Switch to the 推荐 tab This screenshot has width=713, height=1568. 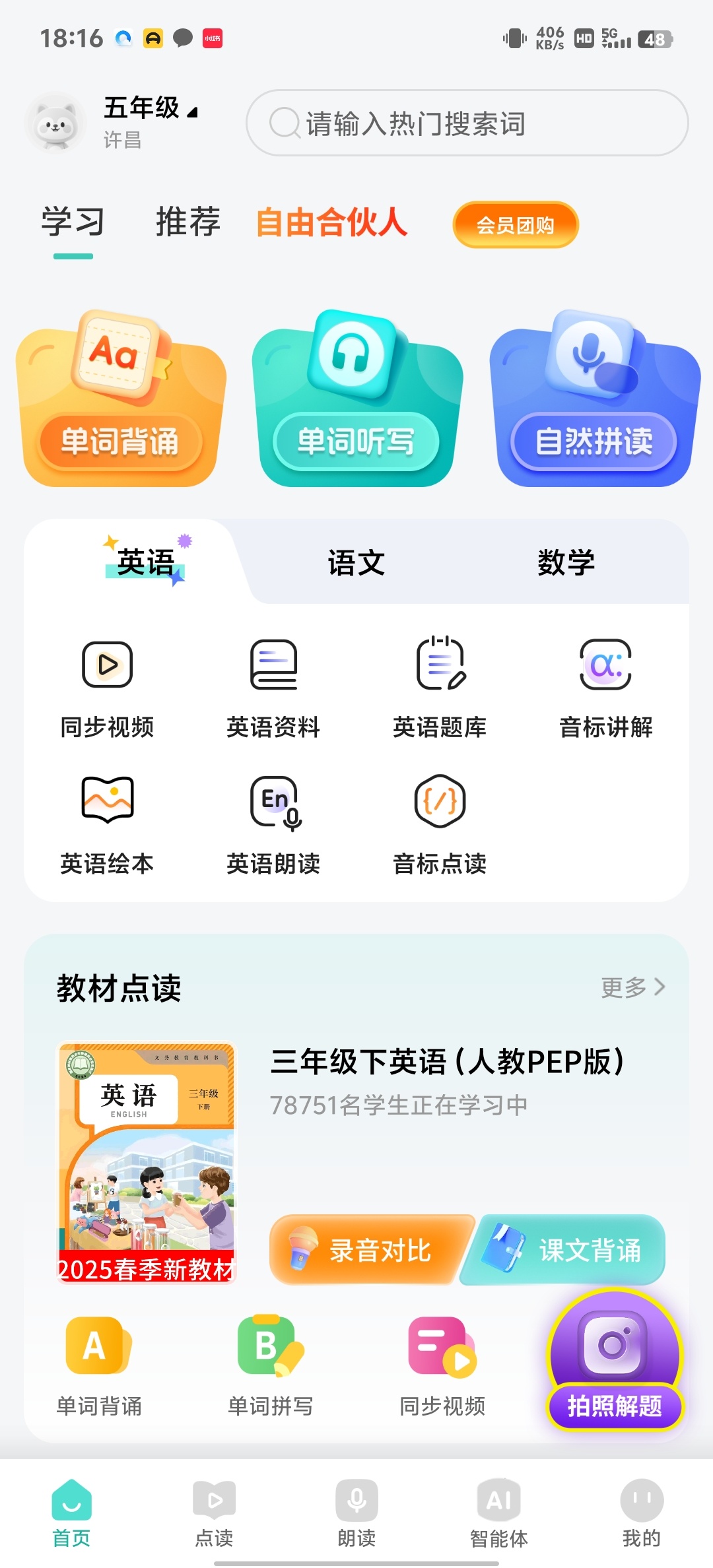(x=187, y=222)
